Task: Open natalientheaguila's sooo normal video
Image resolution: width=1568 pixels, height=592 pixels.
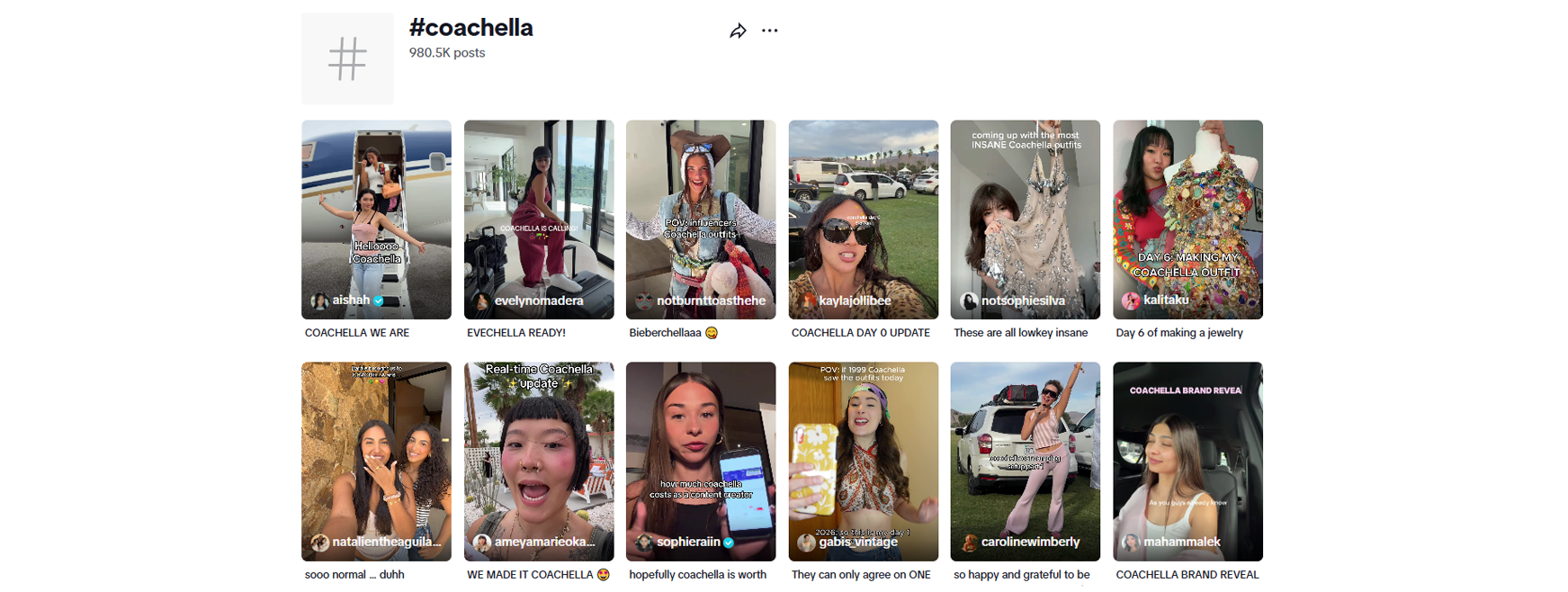Action: [376, 461]
